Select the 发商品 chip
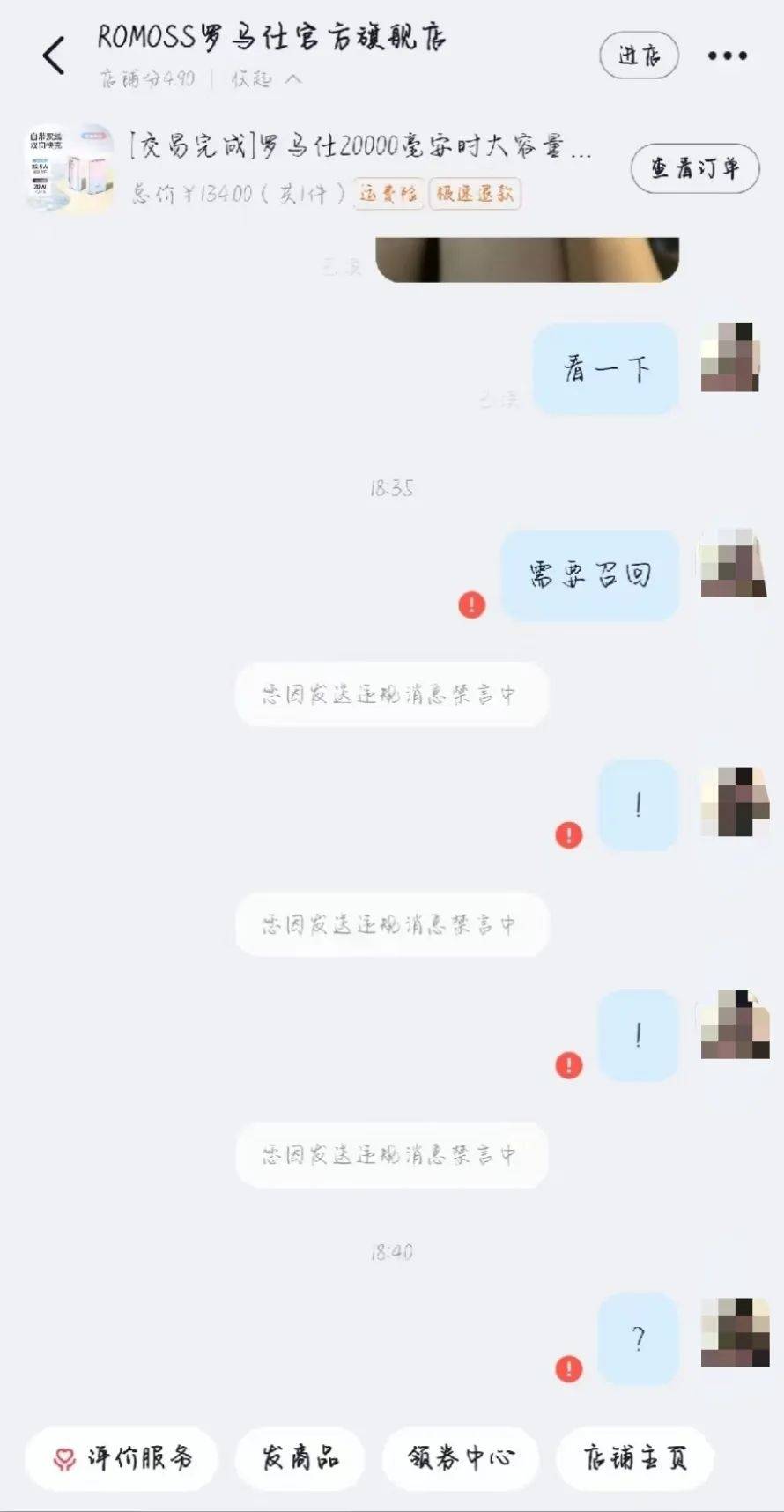Screen dimensions: 784x1512 coord(300,1458)
